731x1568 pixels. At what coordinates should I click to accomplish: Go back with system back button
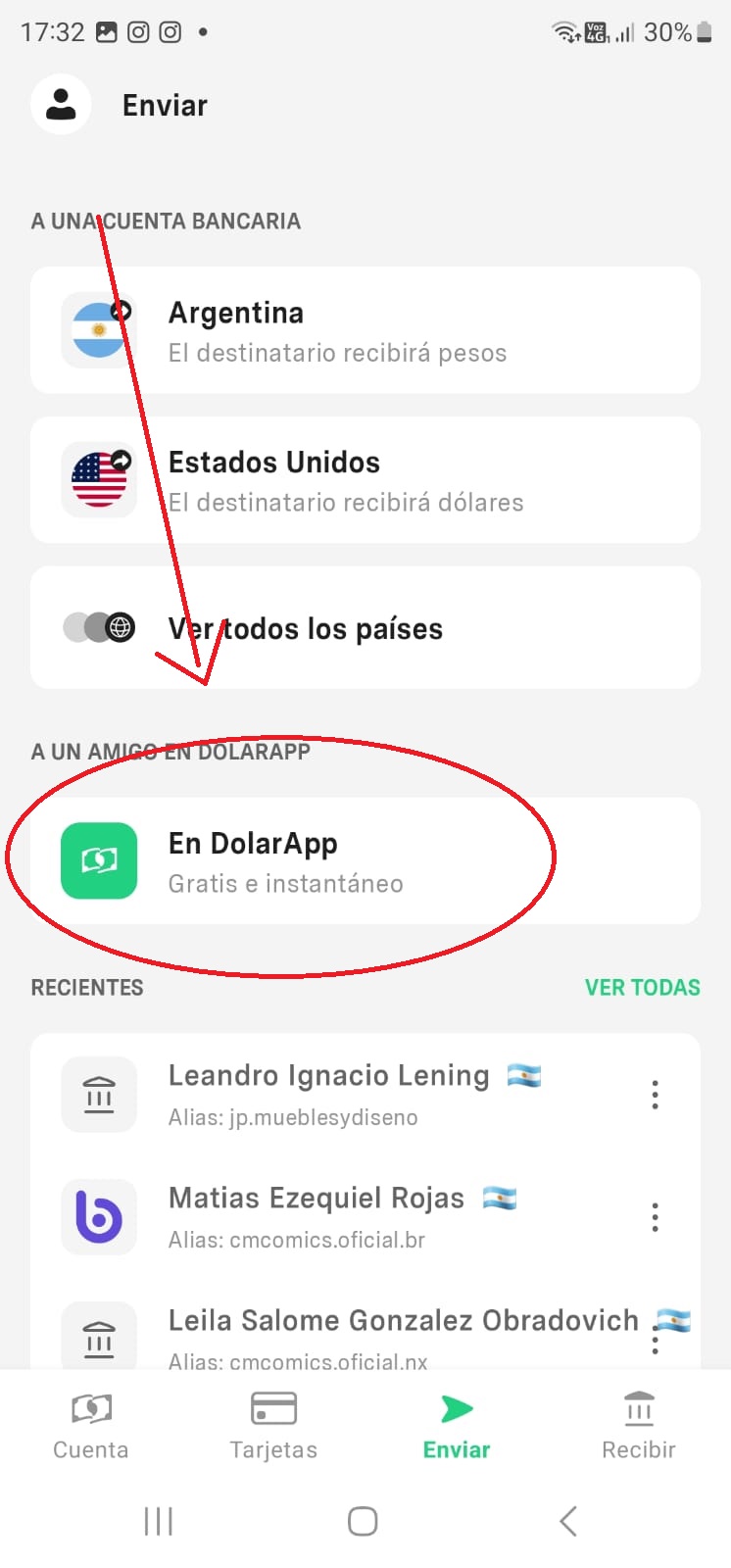pos(568,1521)
